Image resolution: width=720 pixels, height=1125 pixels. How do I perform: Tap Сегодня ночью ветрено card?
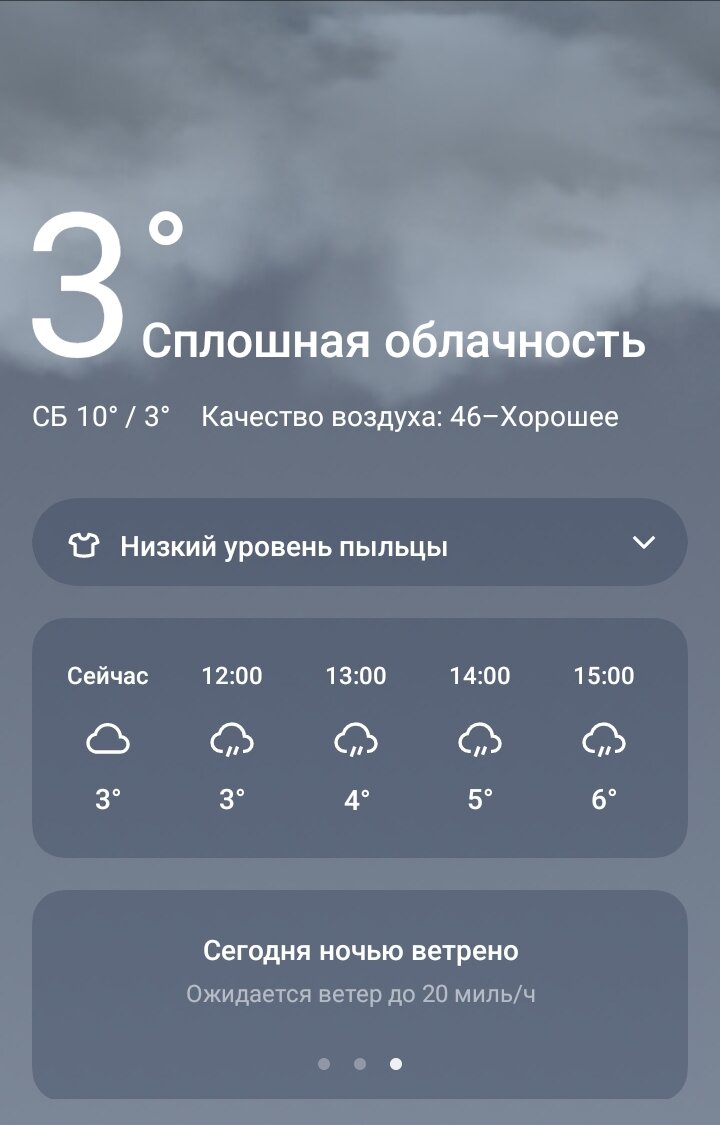coord(360,949)
